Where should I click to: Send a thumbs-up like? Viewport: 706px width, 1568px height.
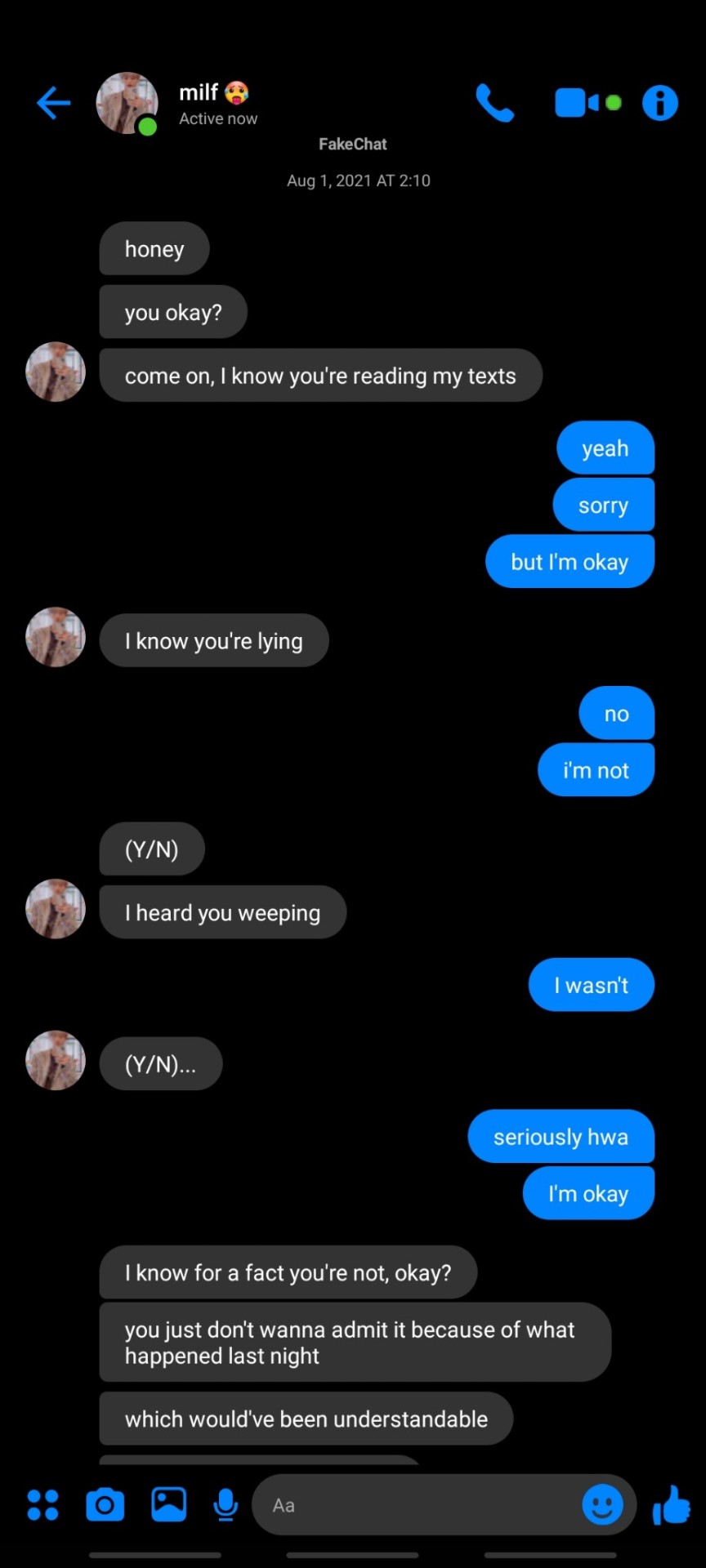click(672, 1505)
